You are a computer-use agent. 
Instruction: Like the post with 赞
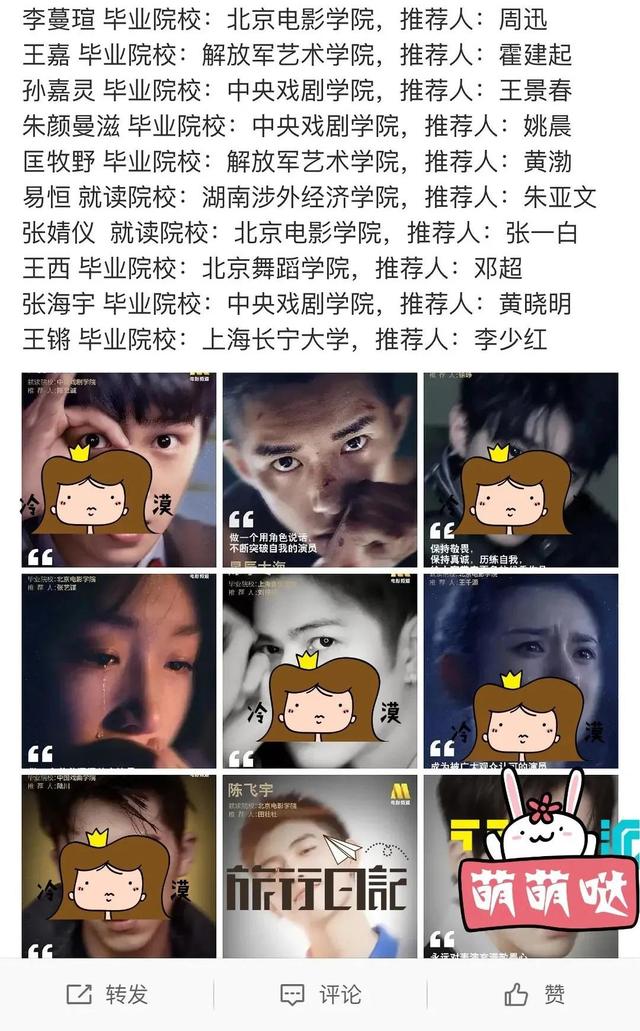pos(534,994)
